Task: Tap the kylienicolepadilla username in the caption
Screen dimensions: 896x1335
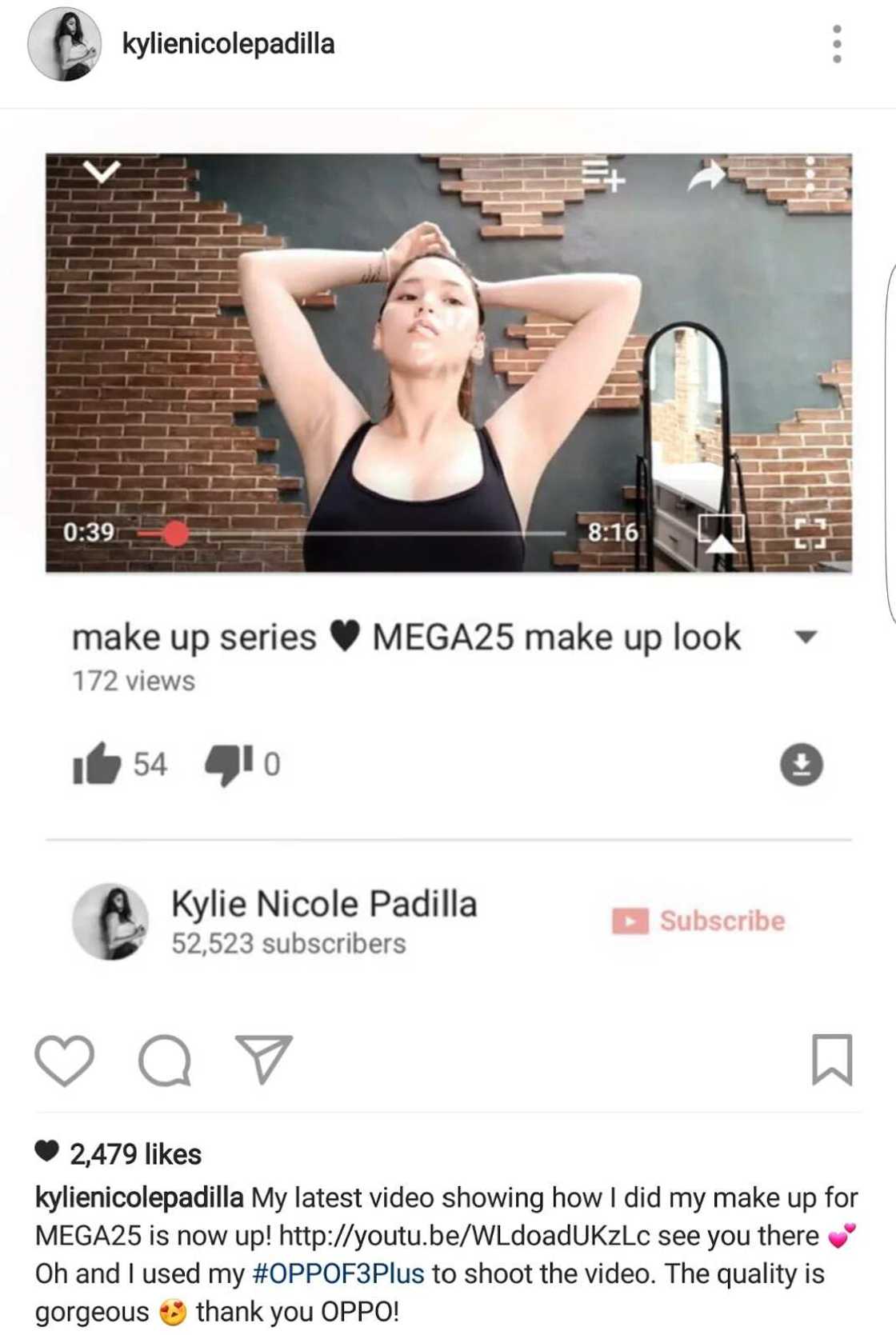Action: point(139,1197)
